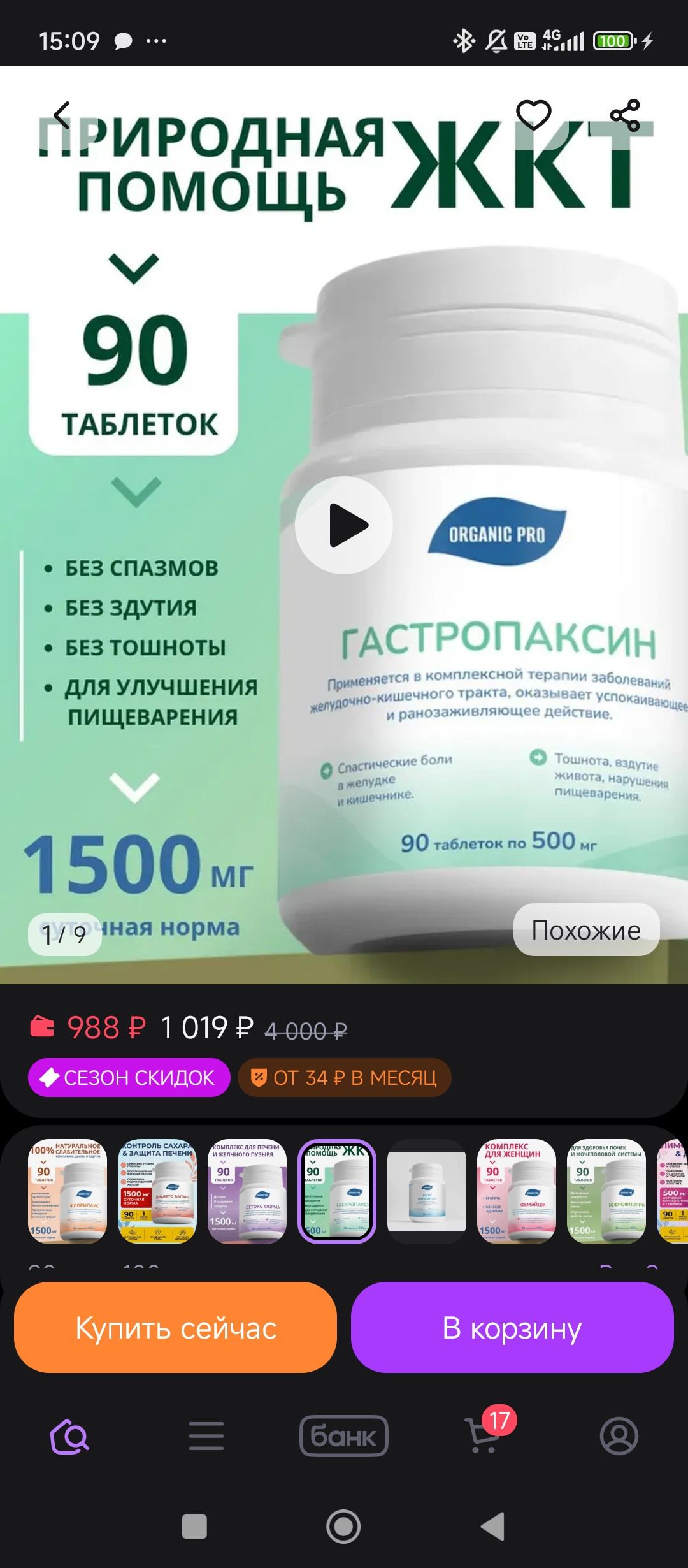Select the Диабето Баланс variant thumbnail
688x1568 pixels.
click(x=157, y=1191)
